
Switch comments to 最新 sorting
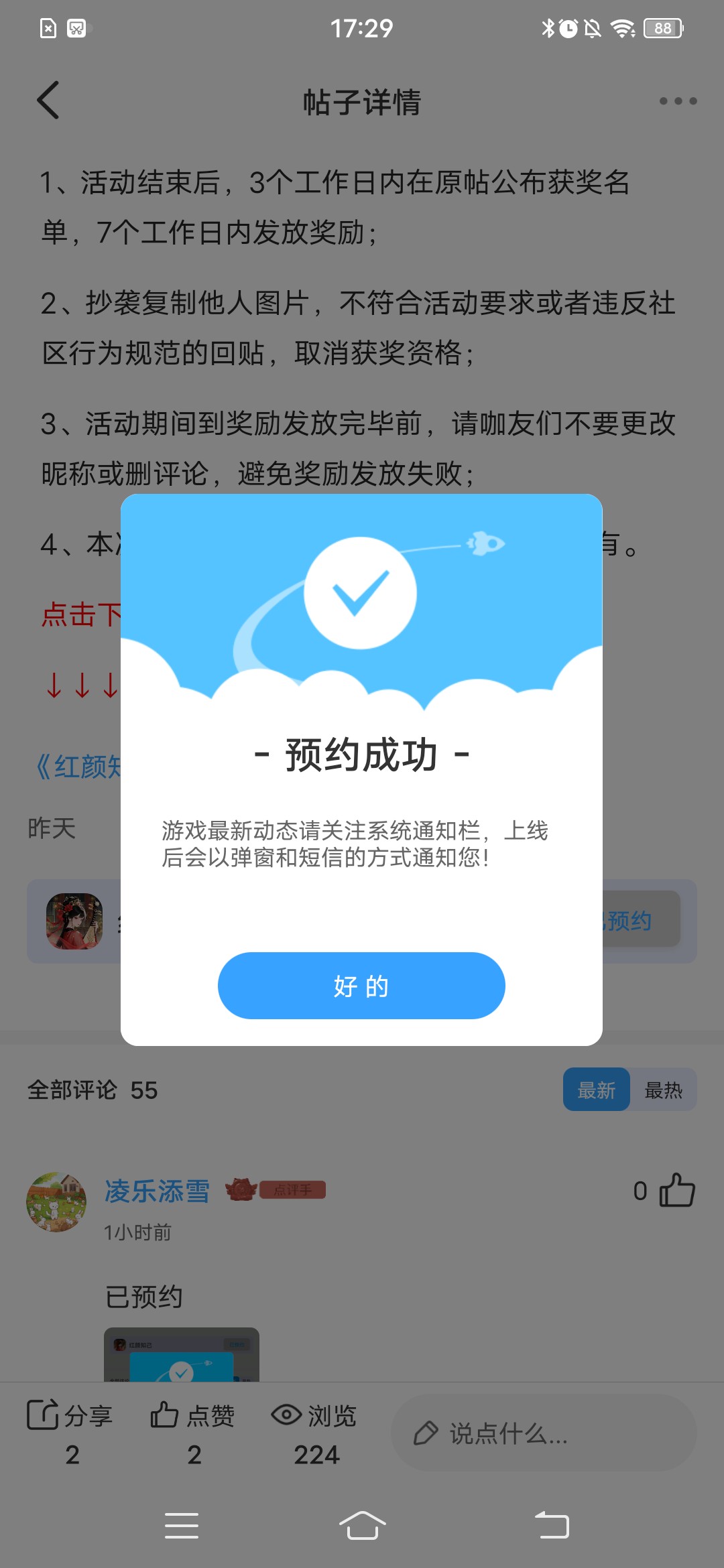coord(596,1090)
